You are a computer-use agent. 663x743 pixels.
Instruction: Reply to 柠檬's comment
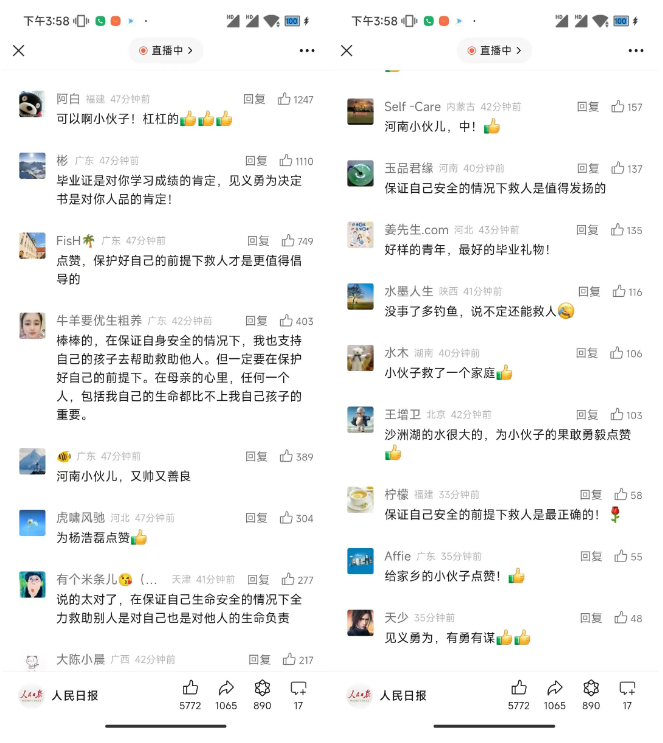click(591, 495)
